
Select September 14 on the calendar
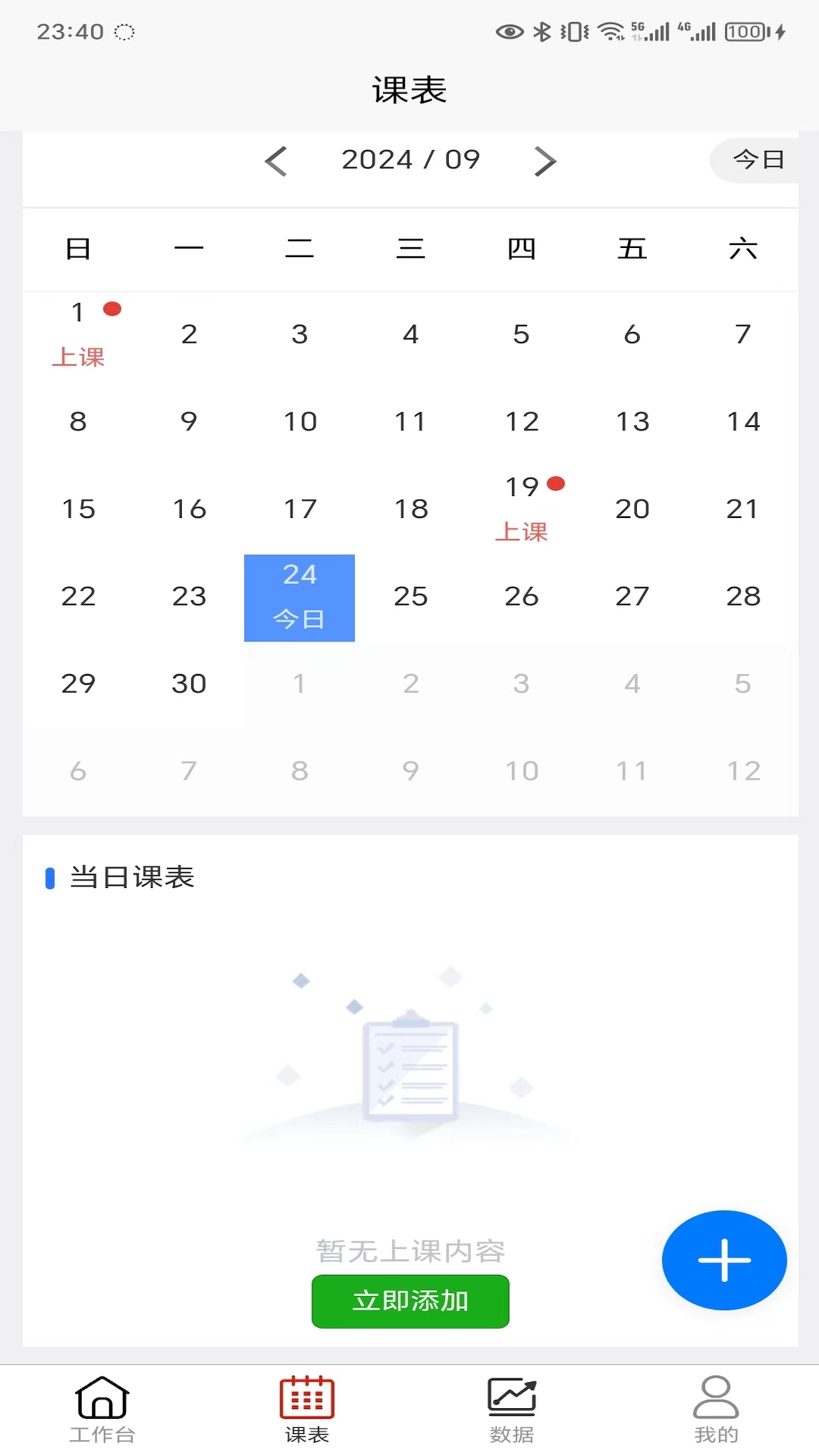[x=742, y=422]
